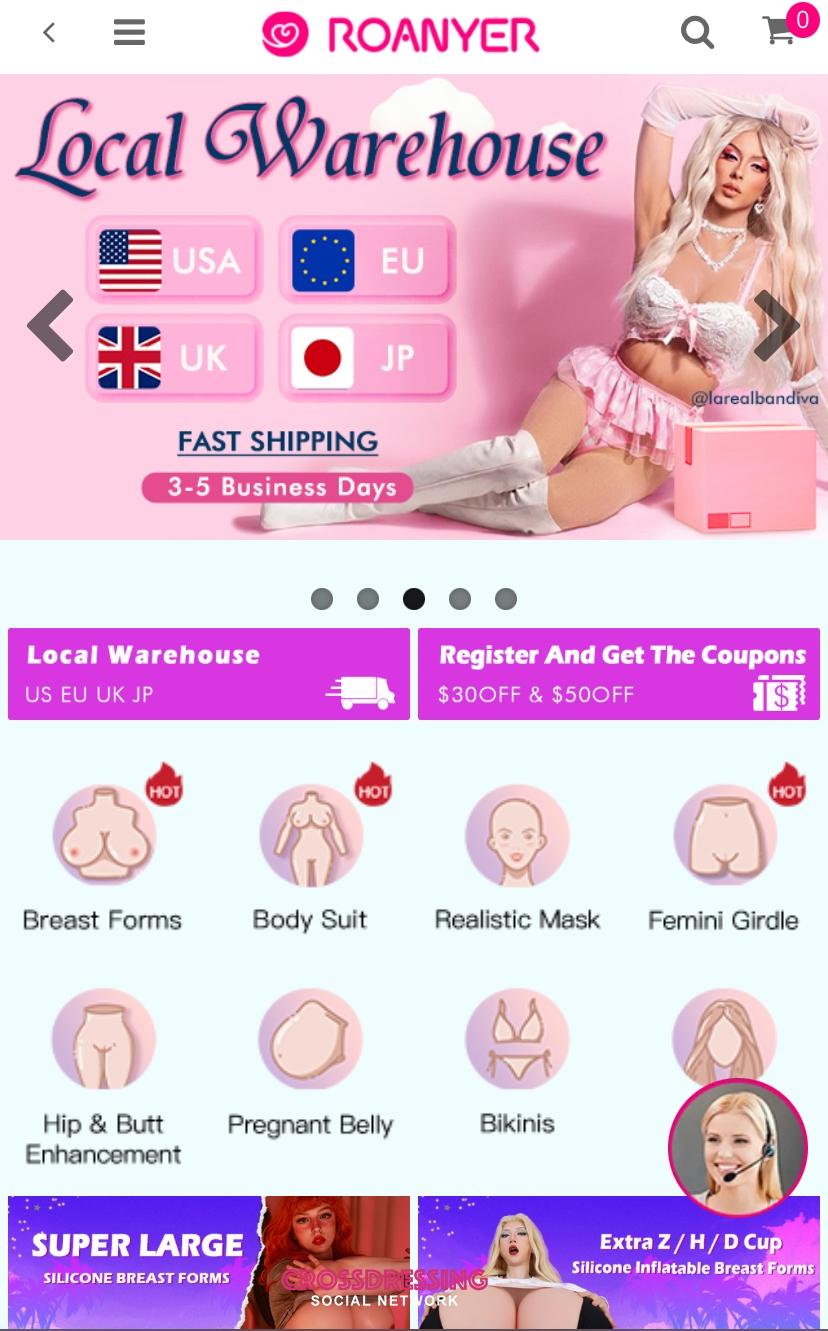View the shopping cart
The height and width of the screenshot is (1331, 828).
coord(780,31)
